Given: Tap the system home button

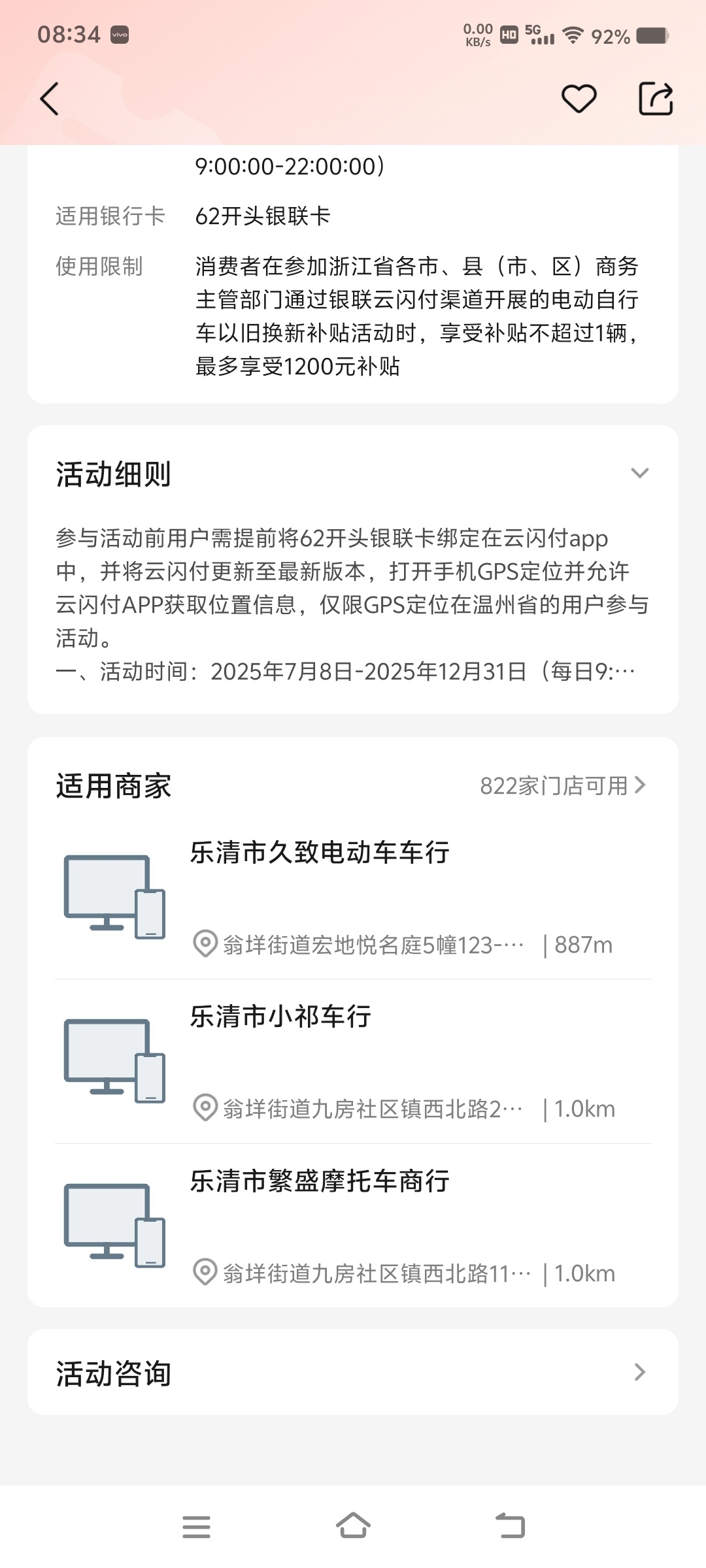Looking at the screenshot, I should pos(353,1526).
